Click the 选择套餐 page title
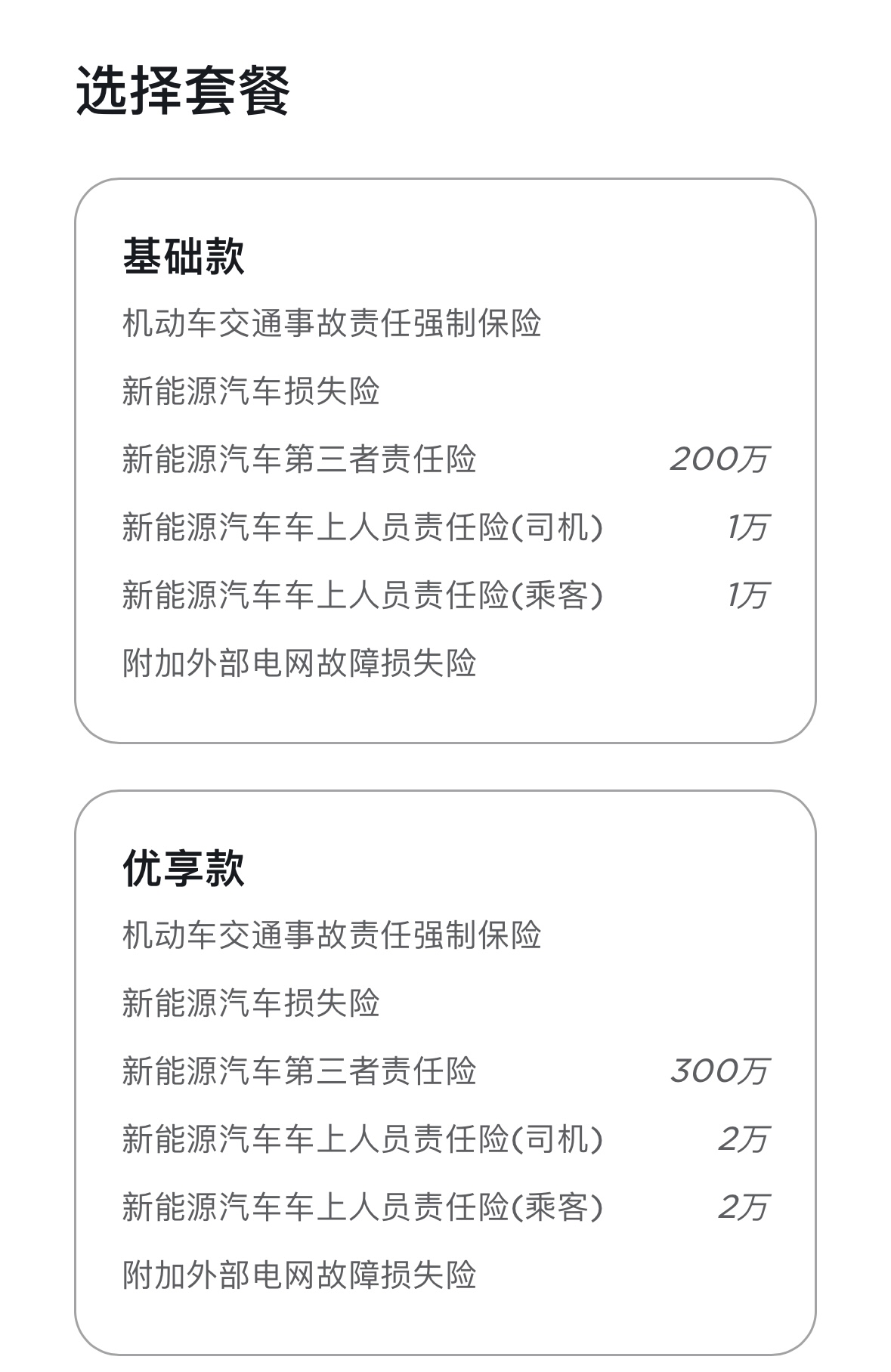Screen dimensions: 891x1372 click(187, 91)
